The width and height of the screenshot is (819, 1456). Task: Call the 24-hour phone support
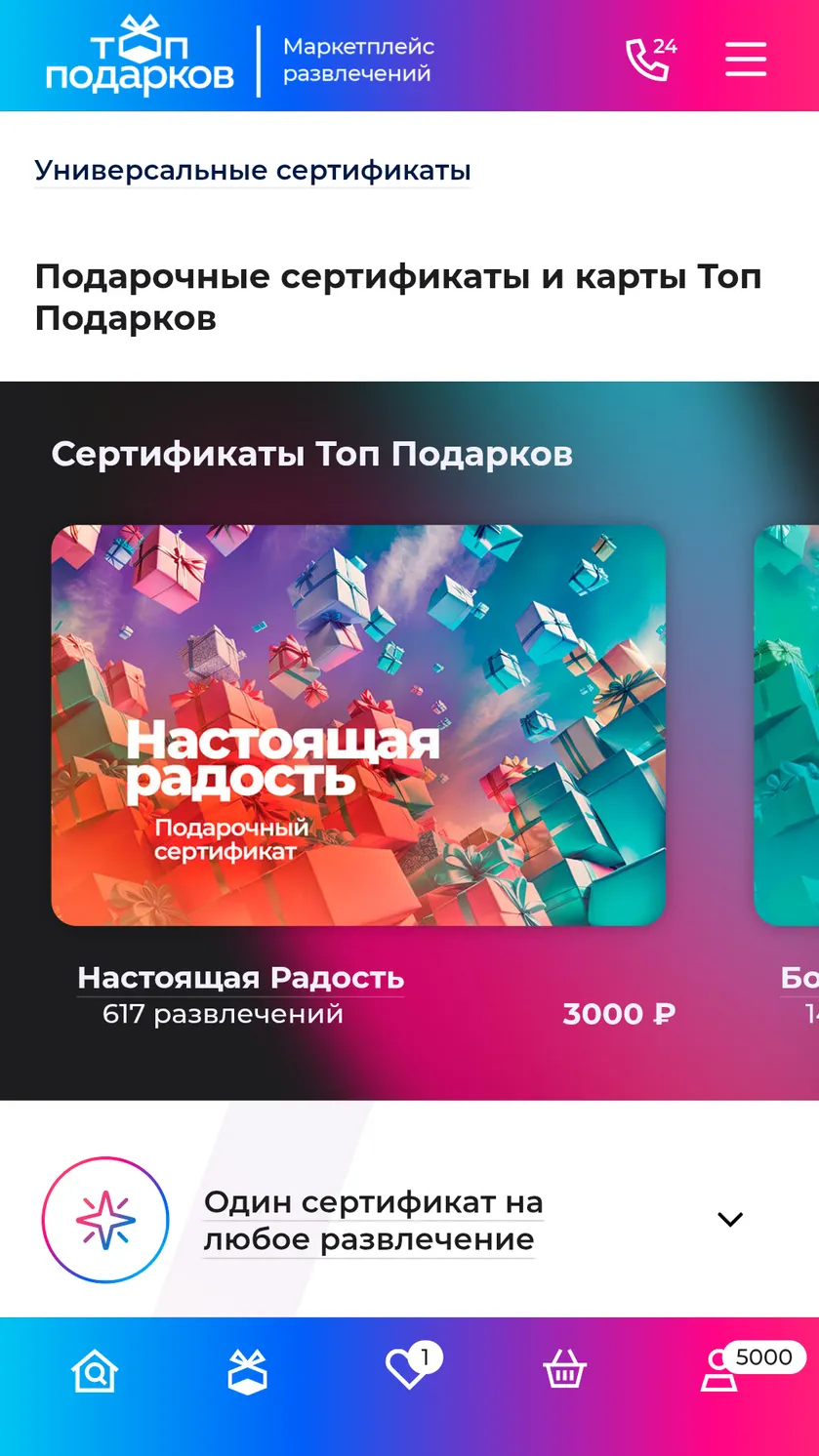pos(651,59)
